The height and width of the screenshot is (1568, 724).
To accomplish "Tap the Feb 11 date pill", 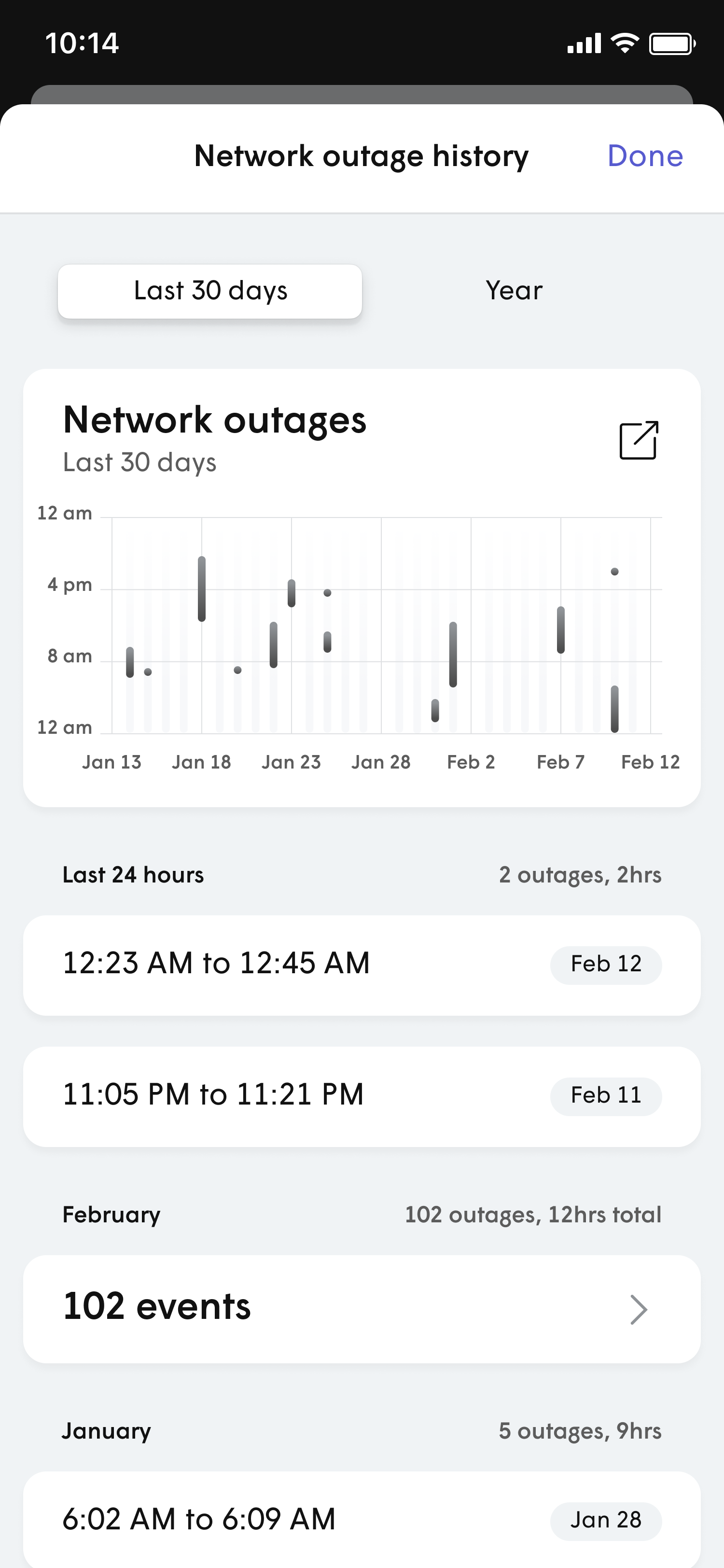I will click(x=605, y=1096).
